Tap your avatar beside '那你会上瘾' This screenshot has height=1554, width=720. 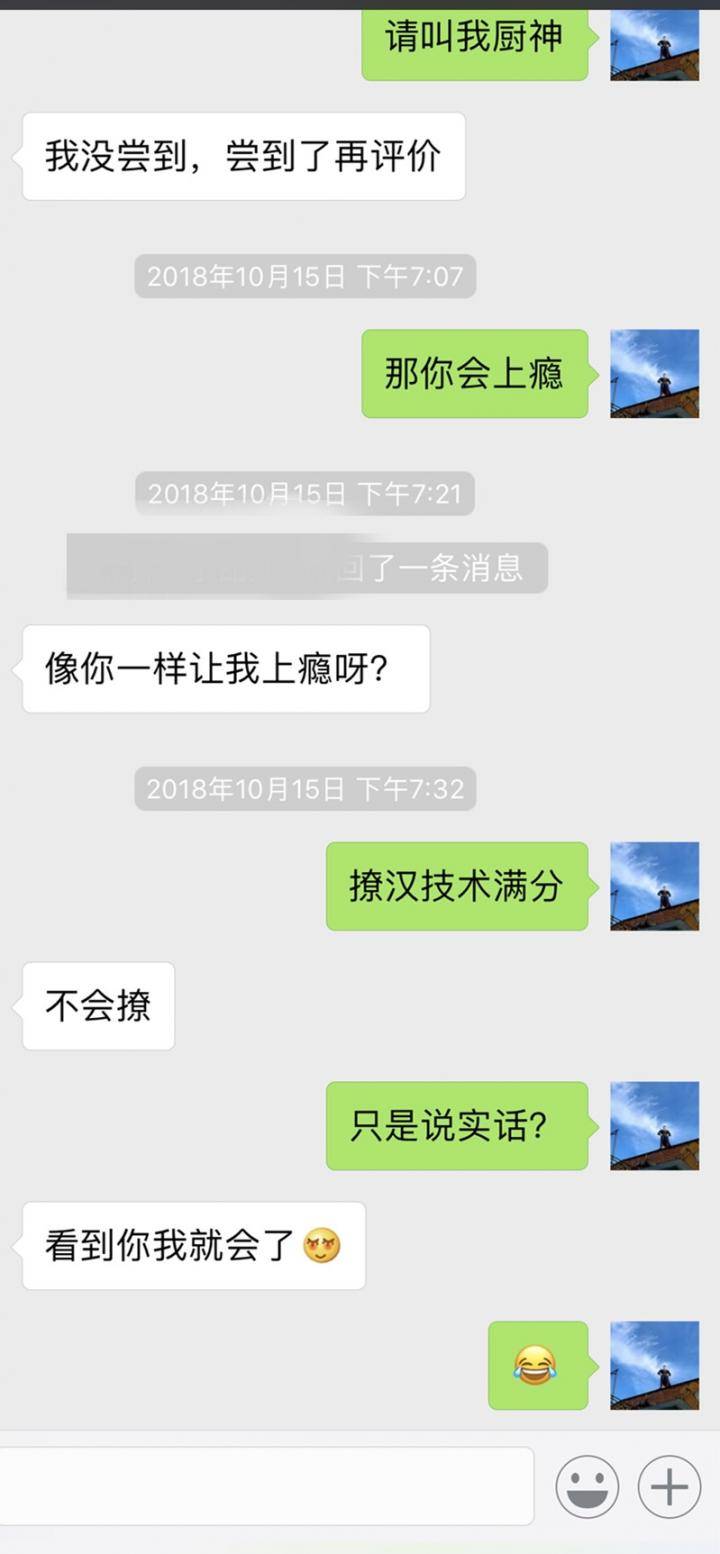[x=654, y=374]
